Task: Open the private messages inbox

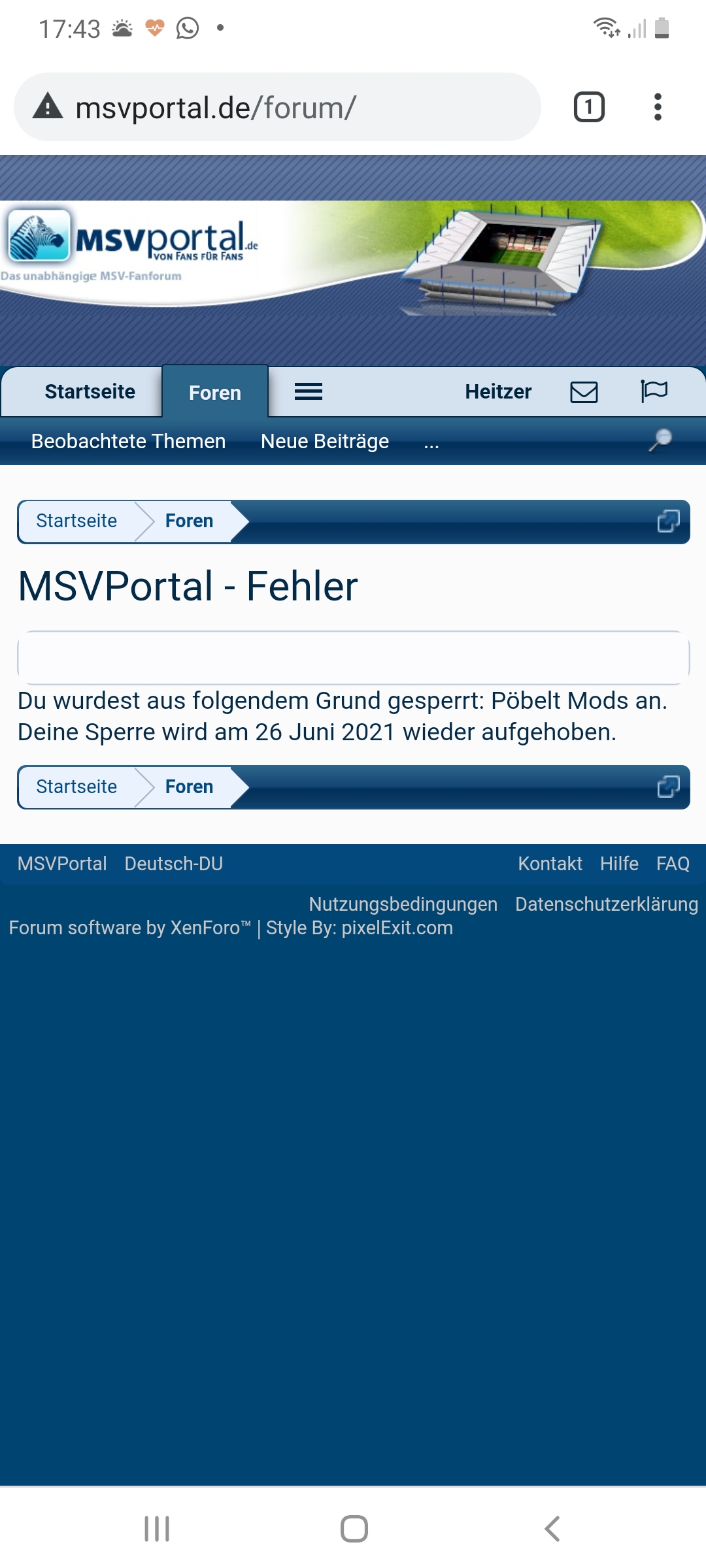Action: [584, 392]
